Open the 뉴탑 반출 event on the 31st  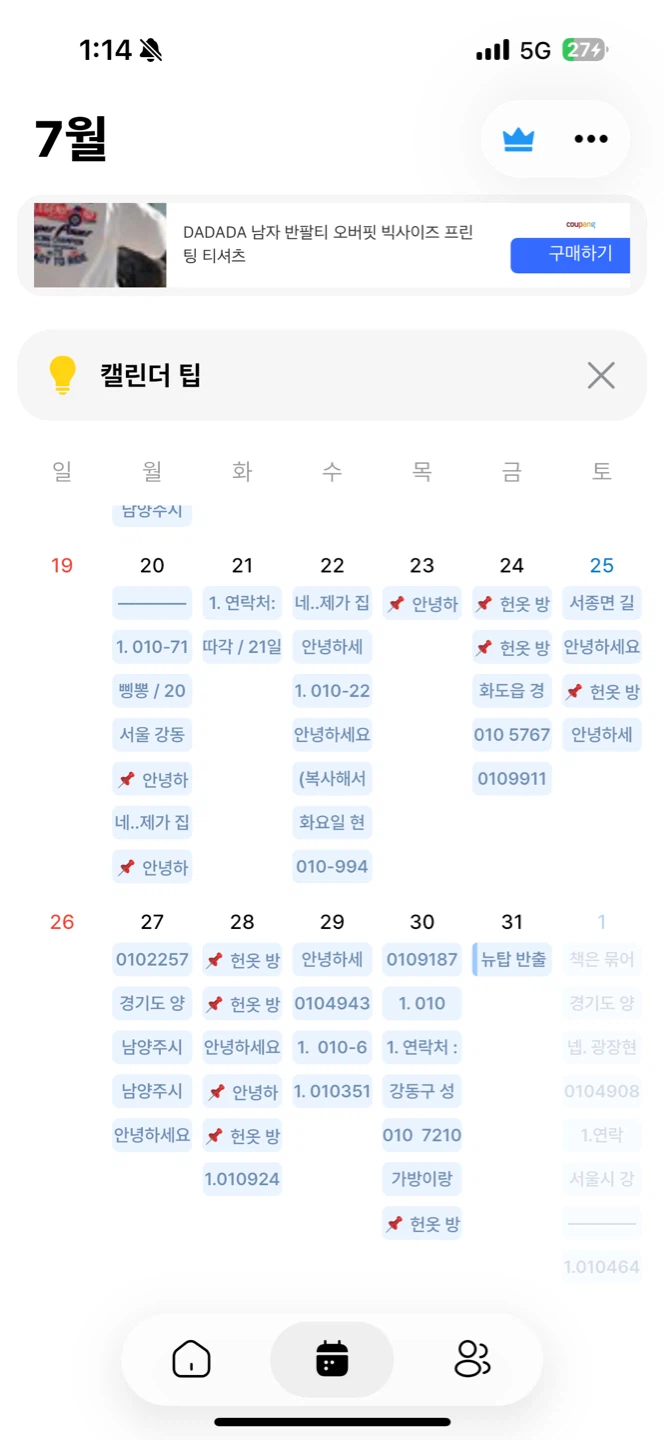coord(512,959)
